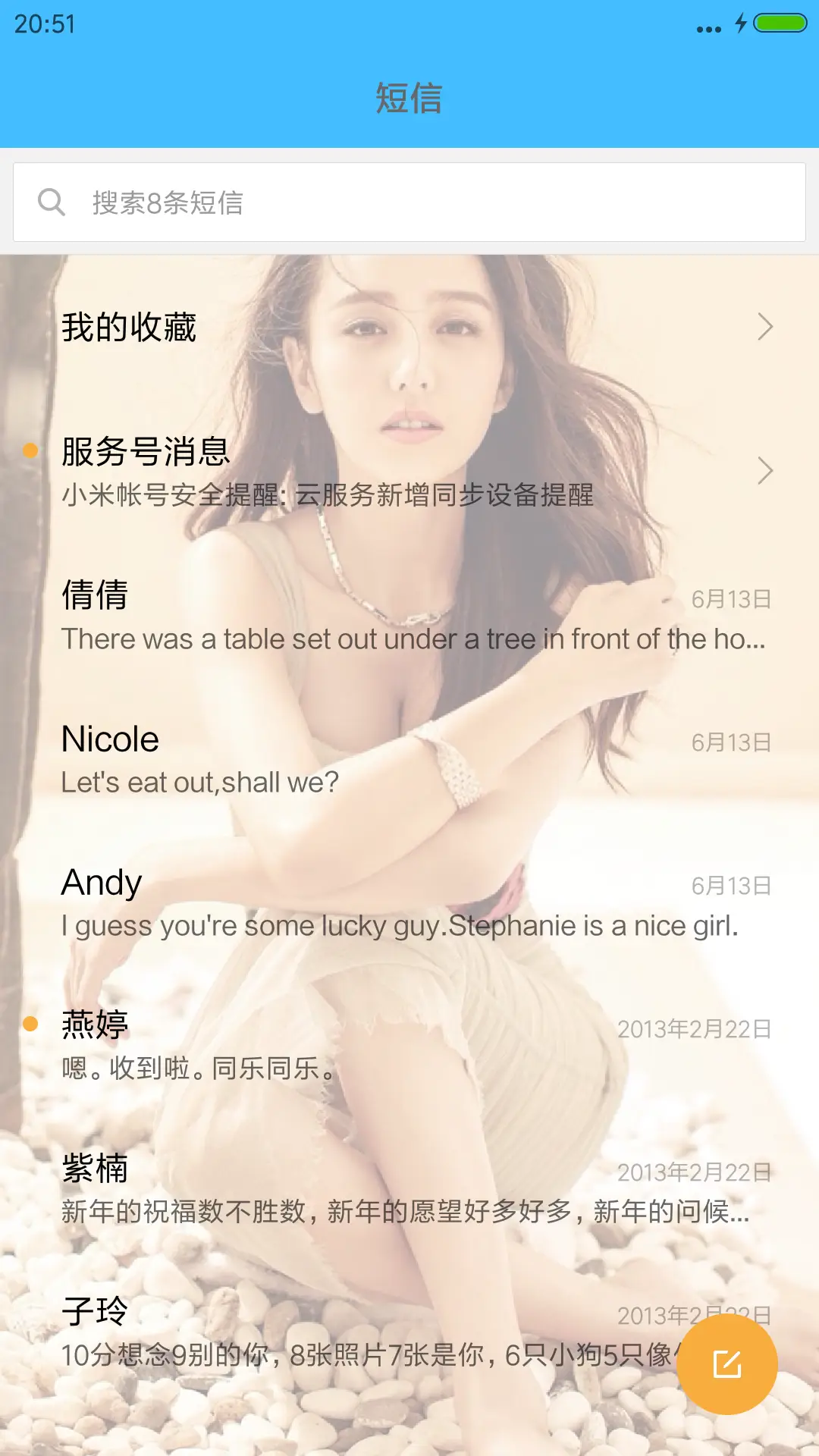Mark 燕婷 conversation as read via its dot
The height and width of the screenshot is (1456, 819).
point(29,1024)
